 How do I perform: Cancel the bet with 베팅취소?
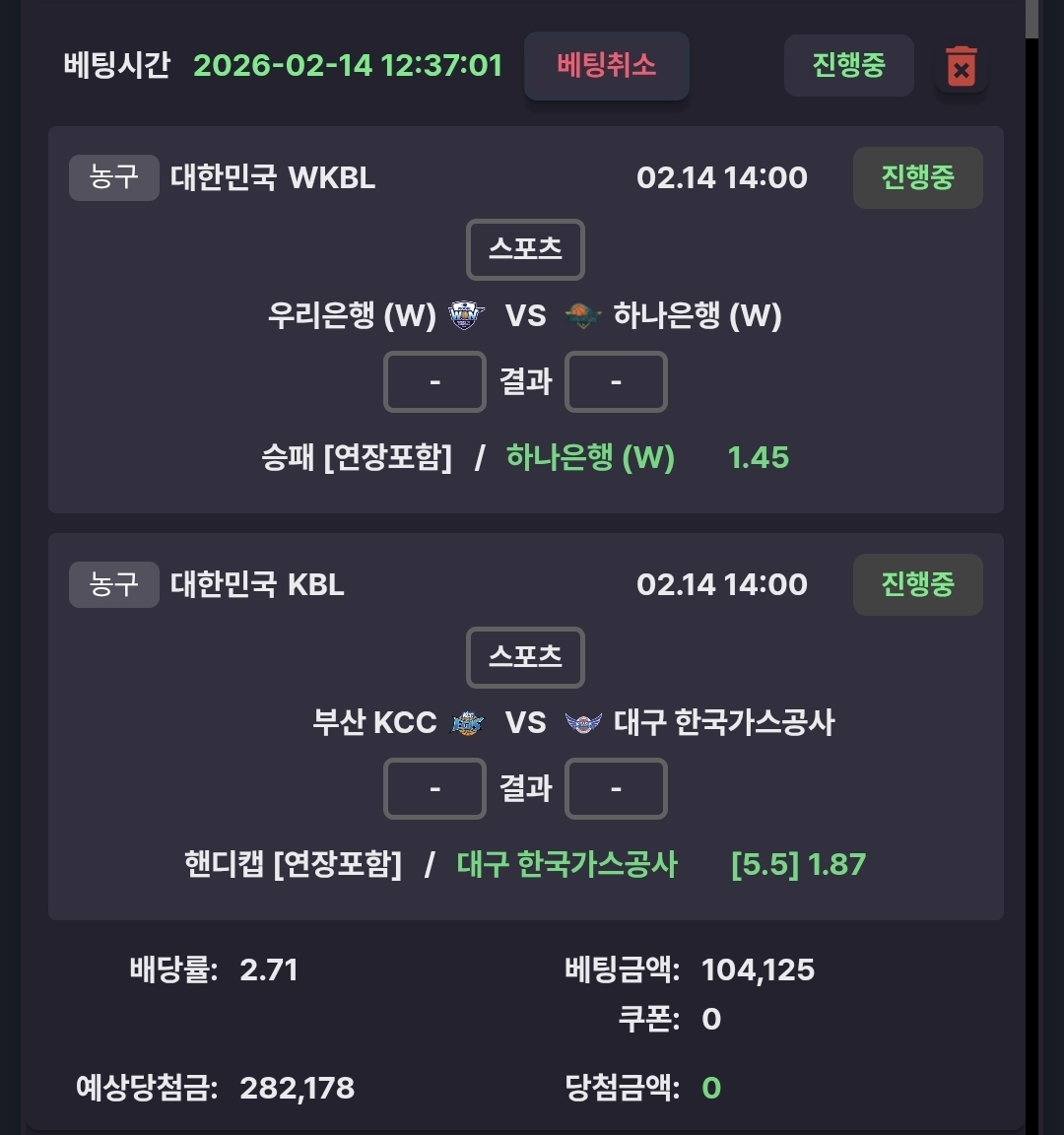(606, 65)
